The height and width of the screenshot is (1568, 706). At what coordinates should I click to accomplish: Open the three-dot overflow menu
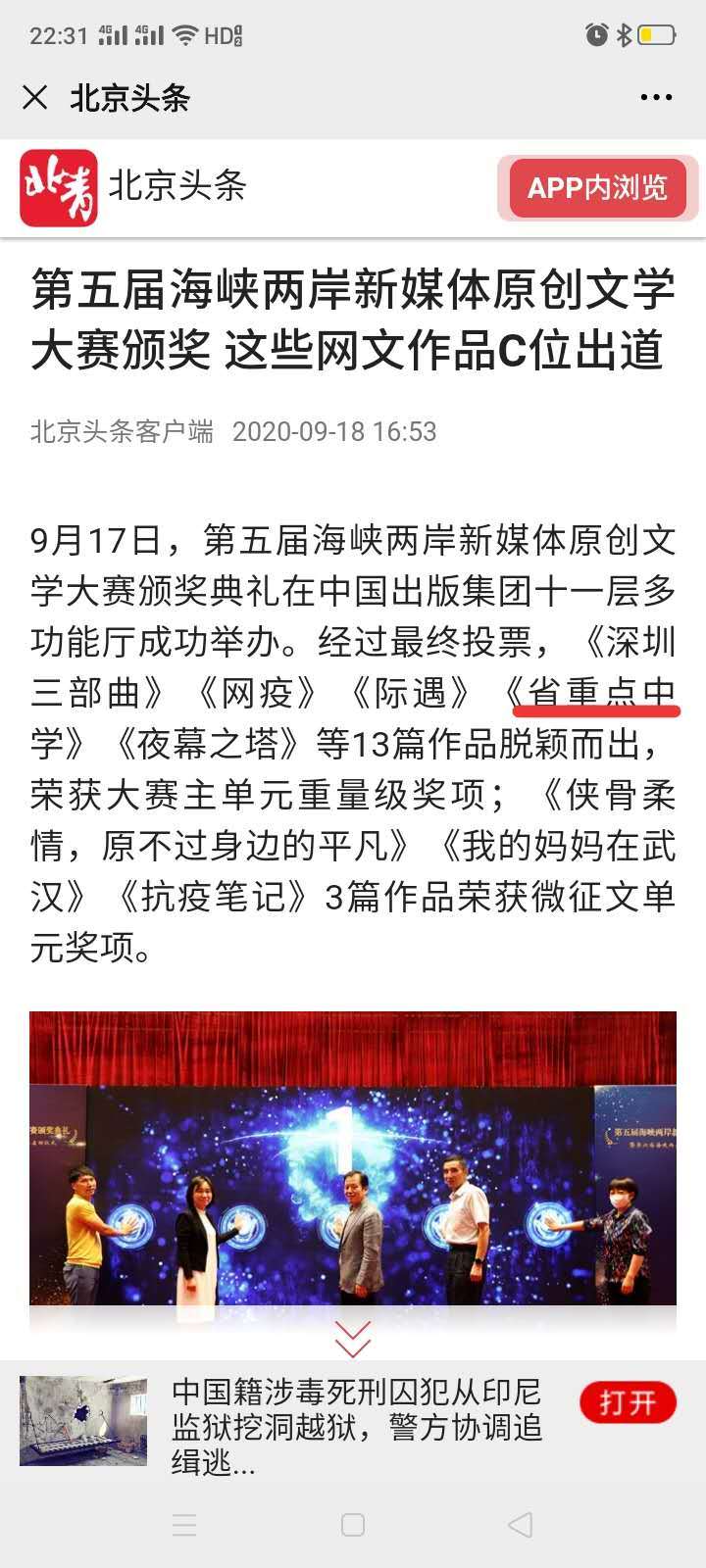(x=656, y=98)
